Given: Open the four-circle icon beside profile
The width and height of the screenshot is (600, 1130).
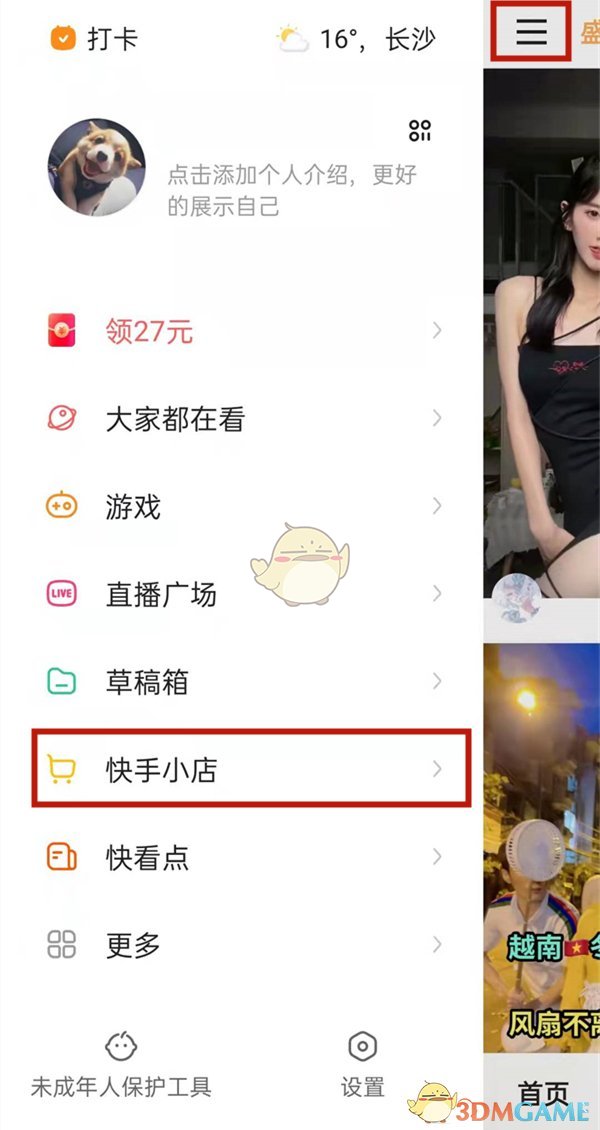Looking at the screenshot, I should tap(420, 131).
